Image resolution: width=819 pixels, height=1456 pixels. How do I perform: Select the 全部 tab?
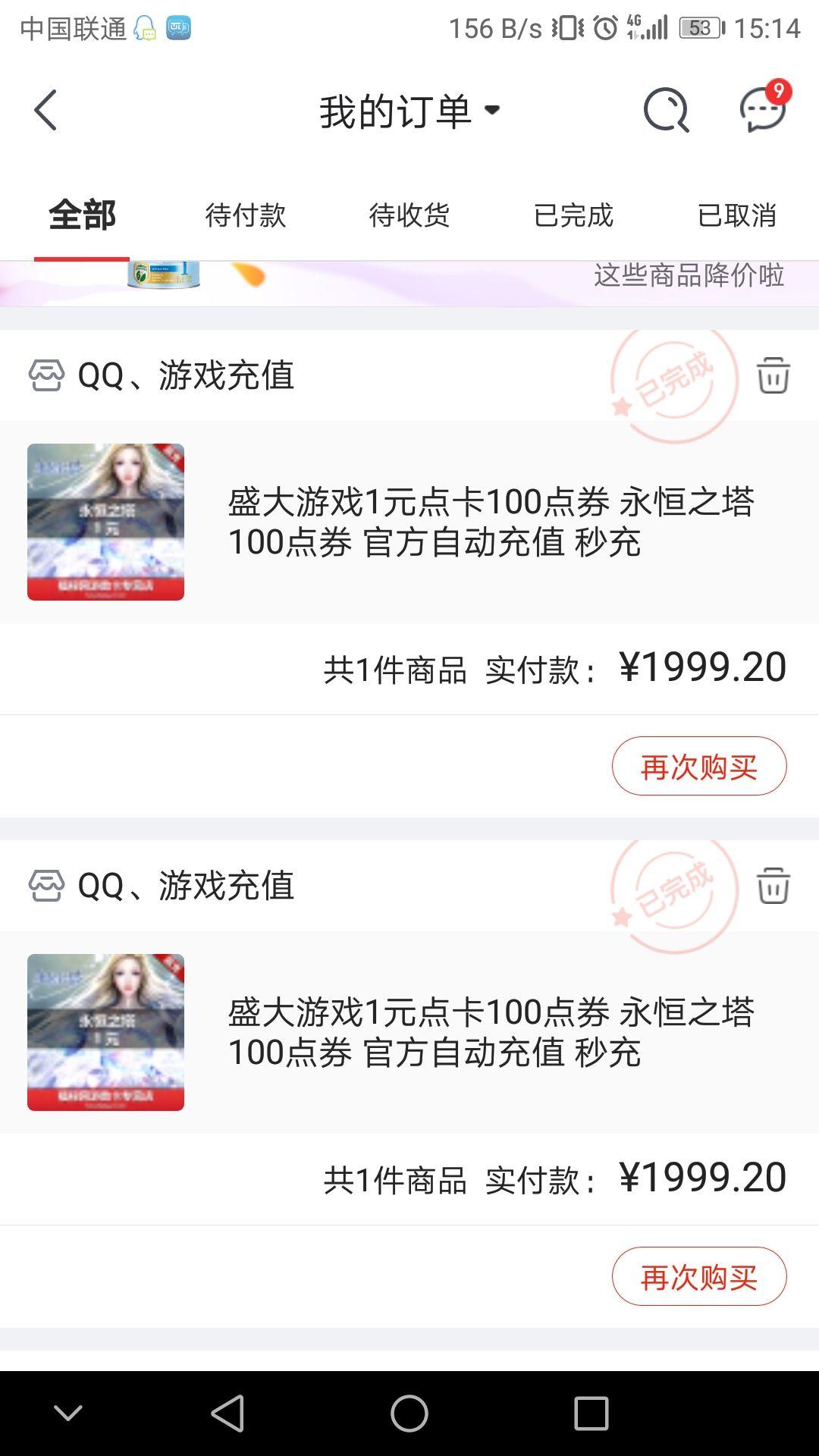click(x=82, y=215)
